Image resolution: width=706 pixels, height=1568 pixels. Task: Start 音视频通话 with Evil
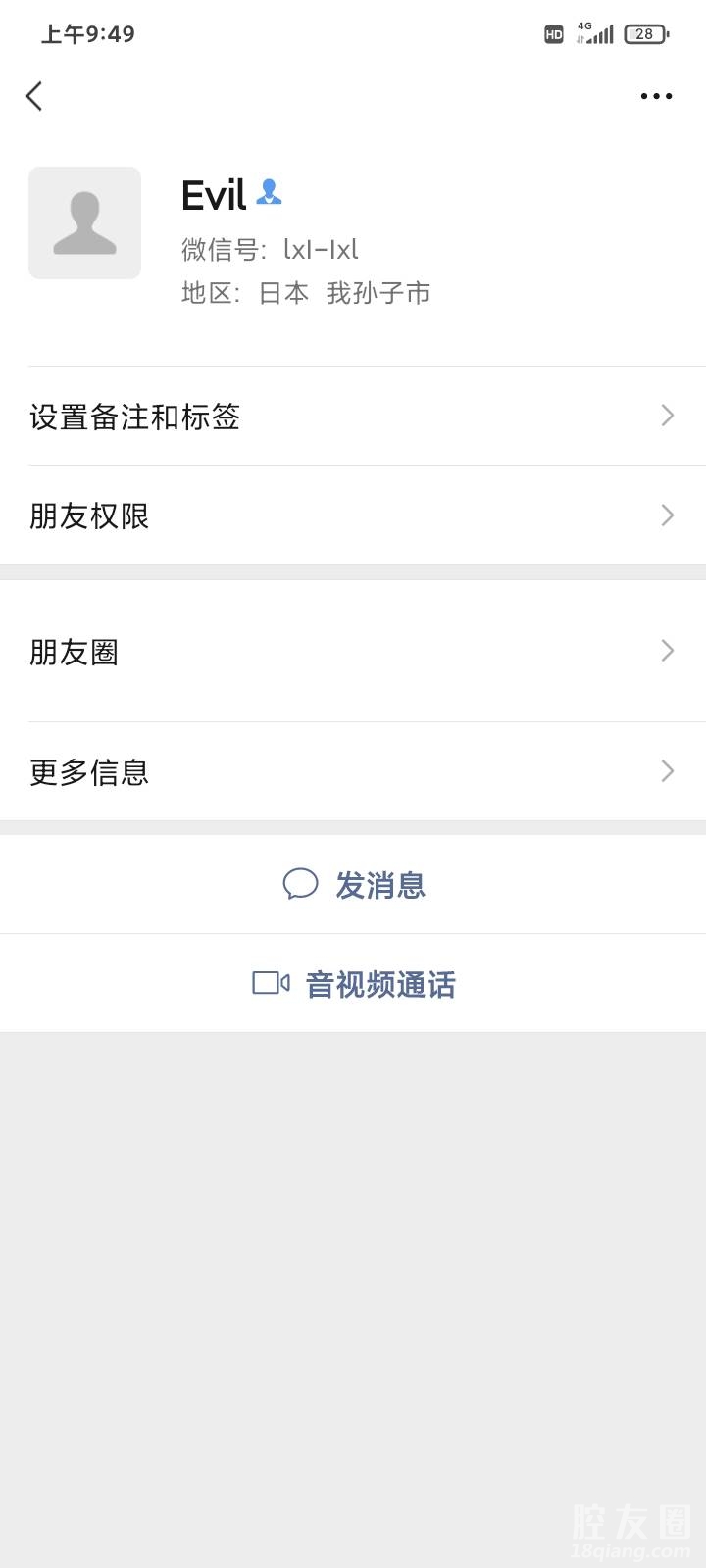355,984
